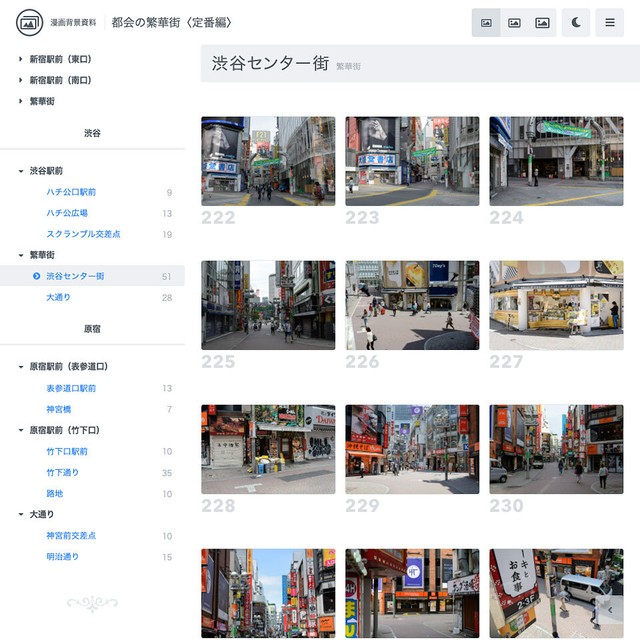Open スクランブル交差点 category

83,234
